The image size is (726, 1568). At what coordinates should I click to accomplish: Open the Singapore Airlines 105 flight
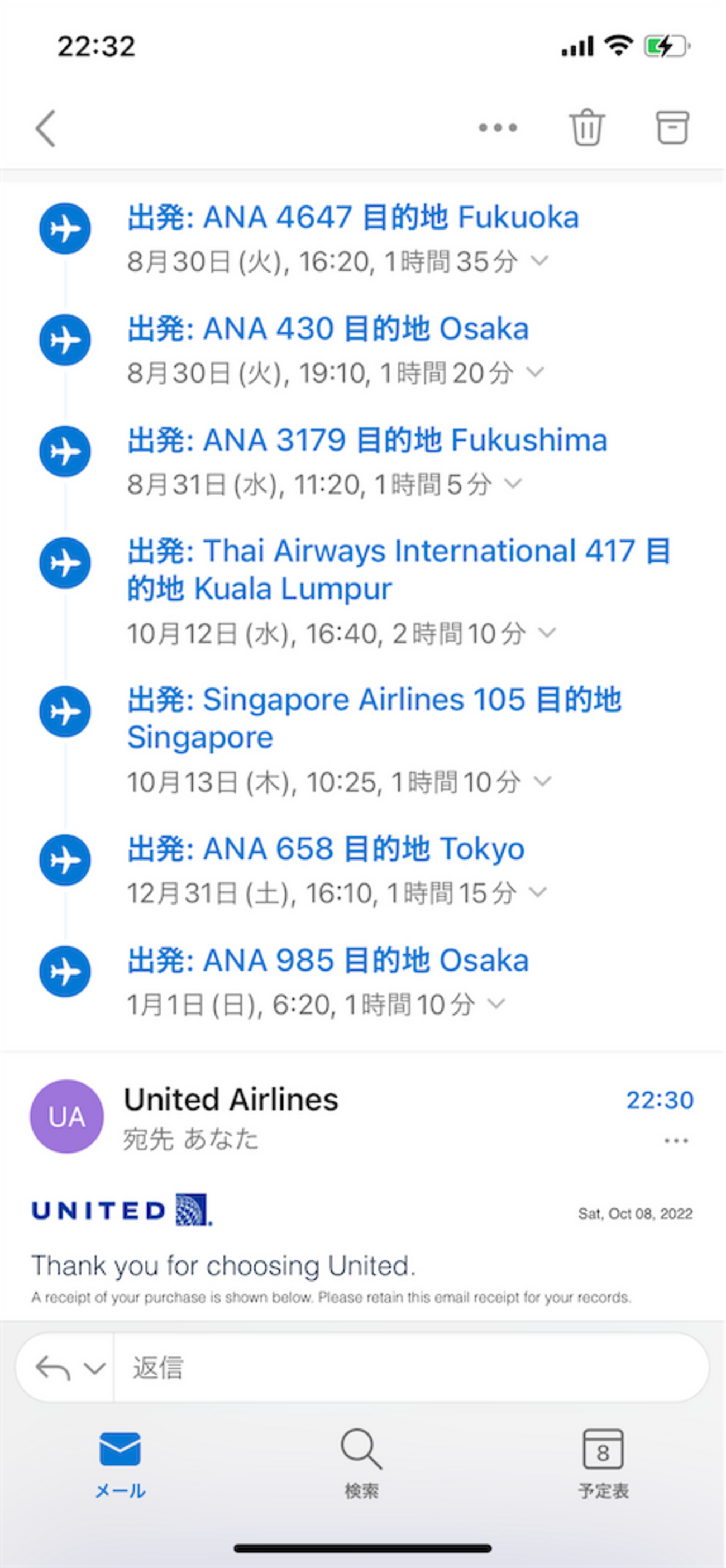374,718
